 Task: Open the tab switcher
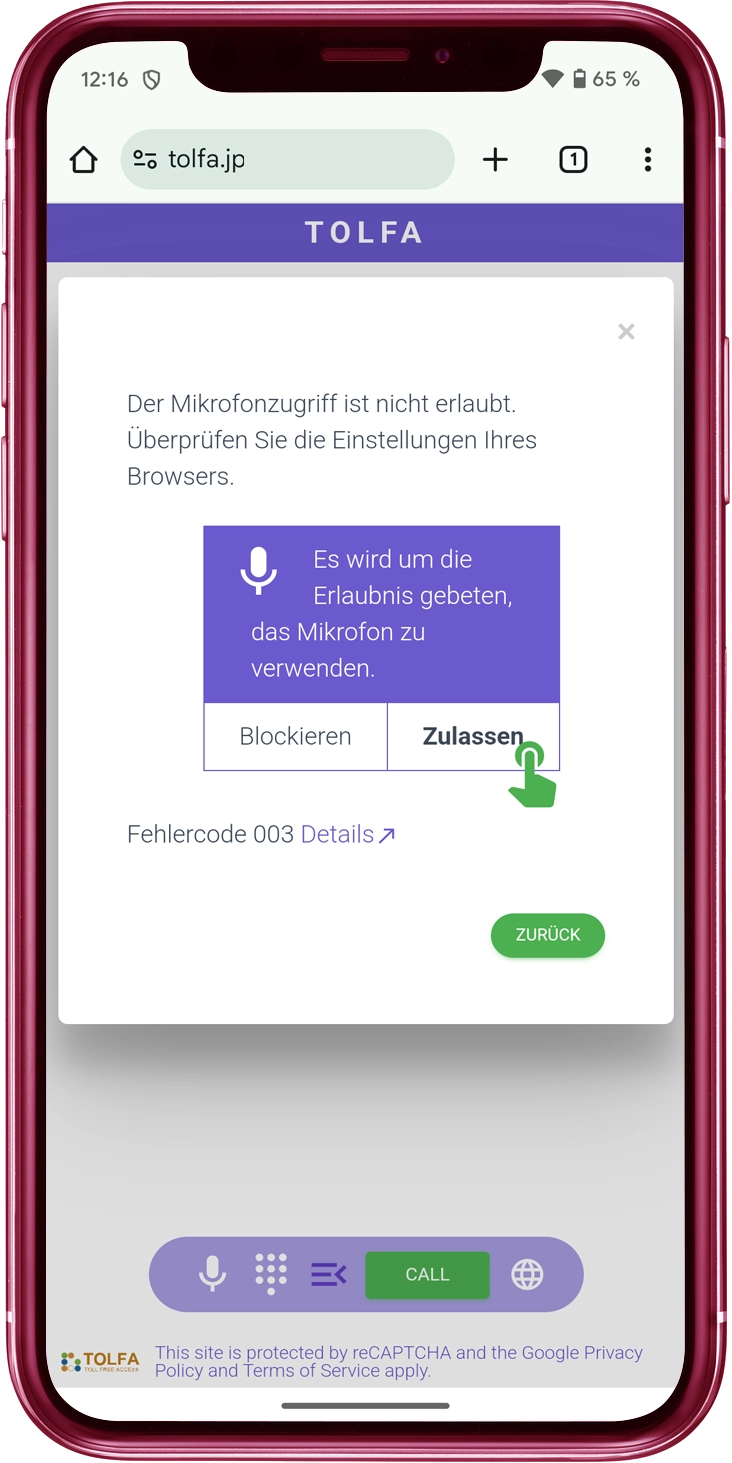tap(573, 160)
